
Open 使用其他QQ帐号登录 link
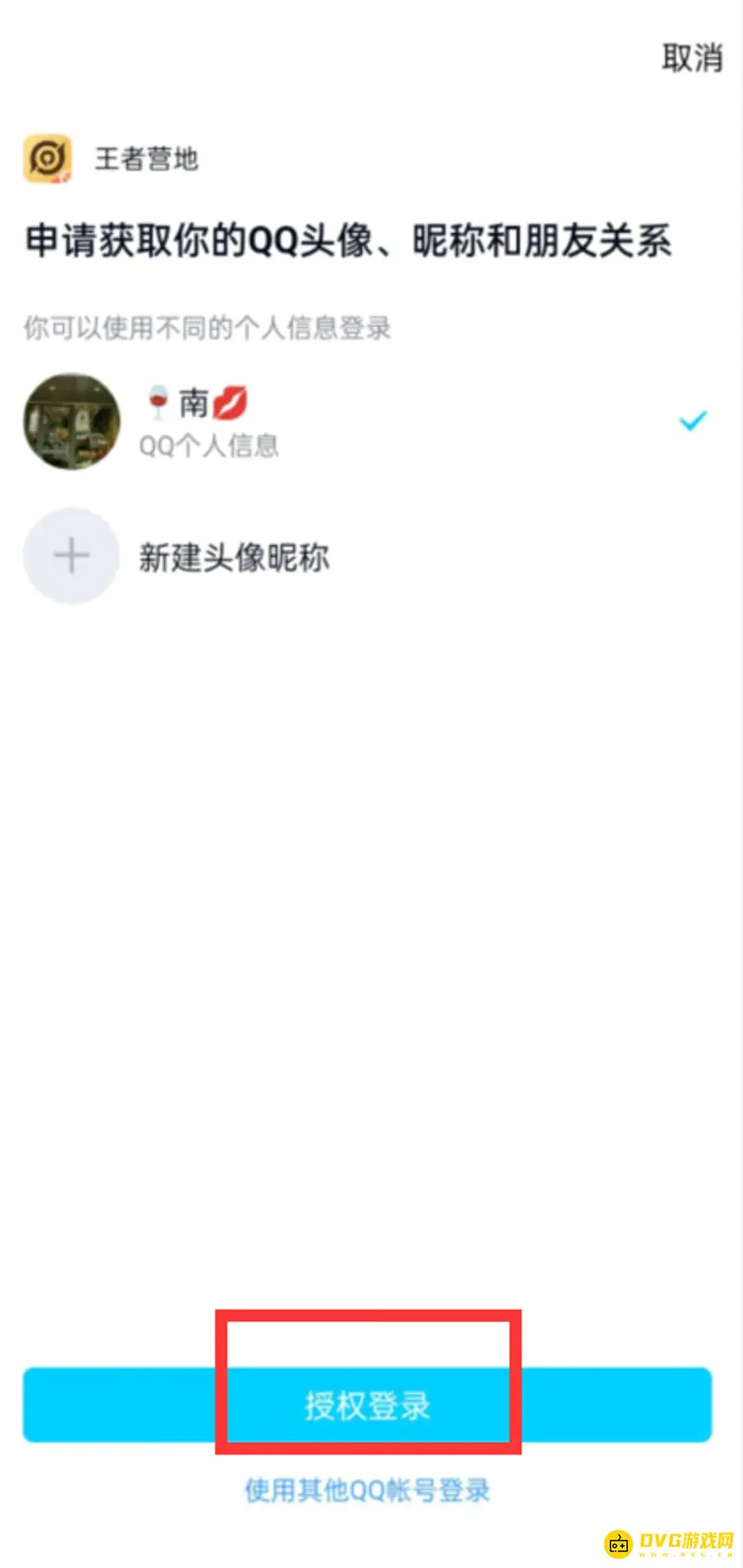pyautogui.click(x=371, y=1488)
